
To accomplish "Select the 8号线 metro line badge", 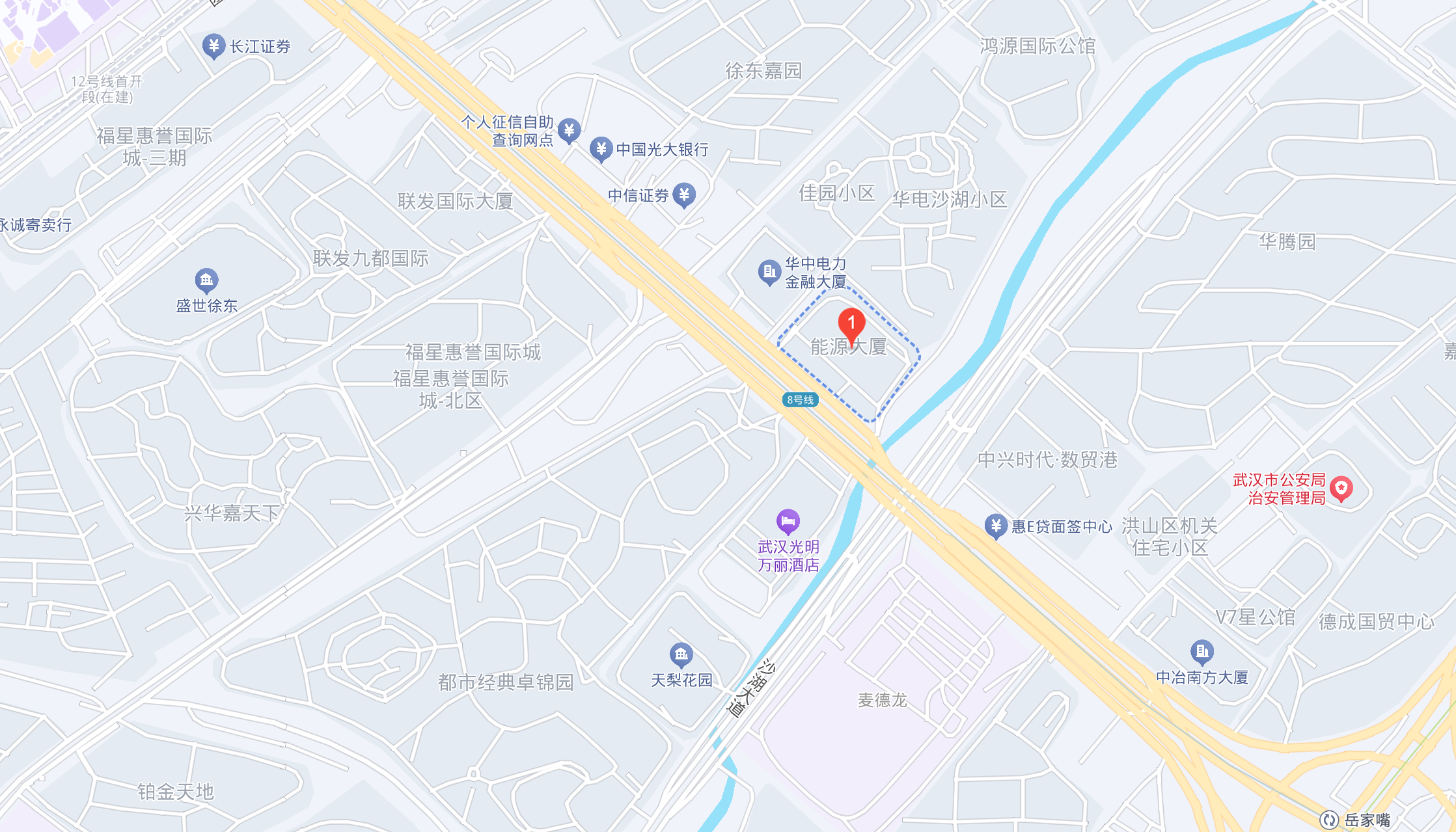I will 800,399.
